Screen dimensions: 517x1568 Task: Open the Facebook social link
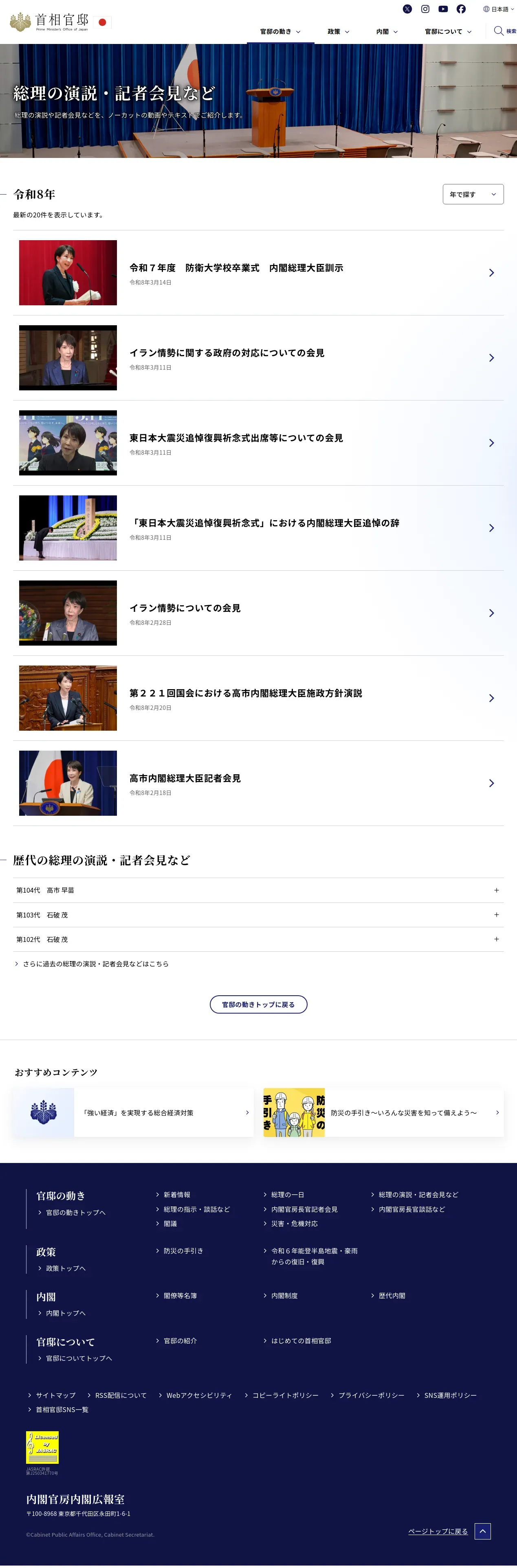461,9
